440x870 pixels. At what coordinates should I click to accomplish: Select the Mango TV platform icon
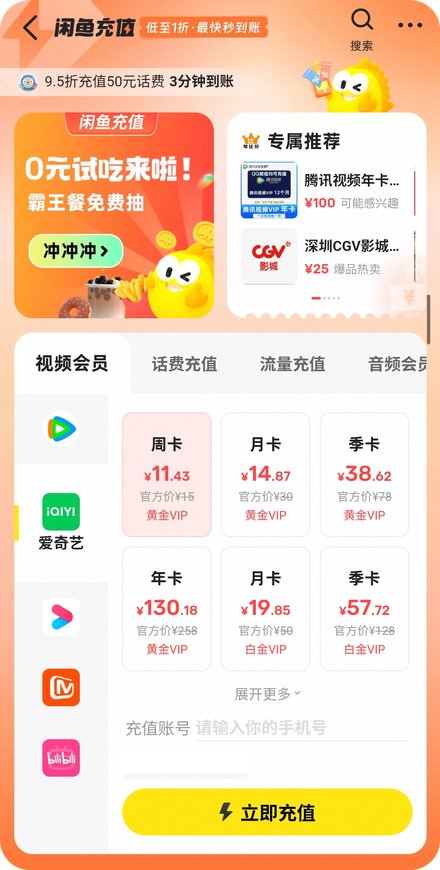(x=61, y=687)
